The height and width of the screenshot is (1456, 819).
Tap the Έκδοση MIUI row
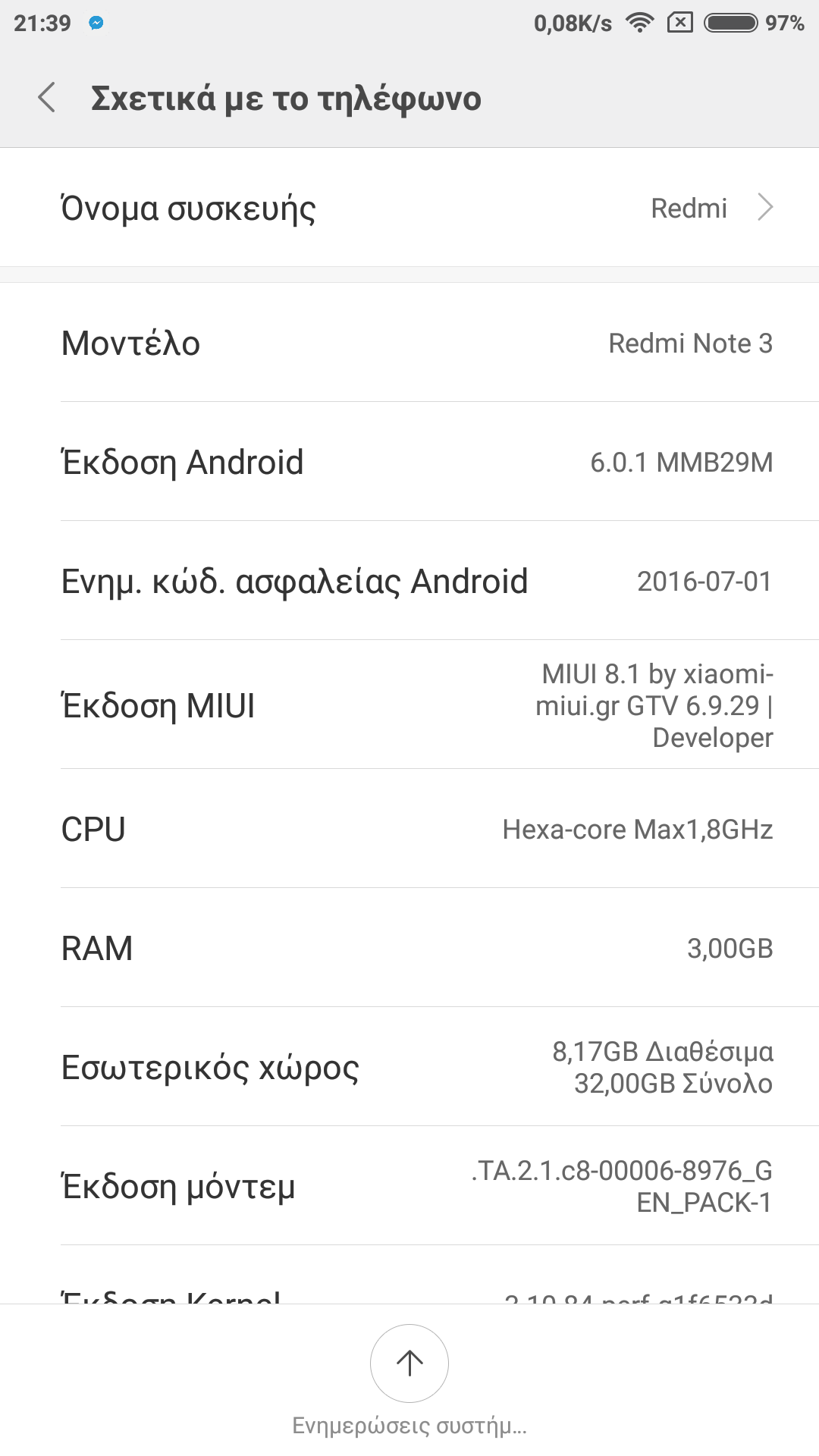(x=409, y=705)
